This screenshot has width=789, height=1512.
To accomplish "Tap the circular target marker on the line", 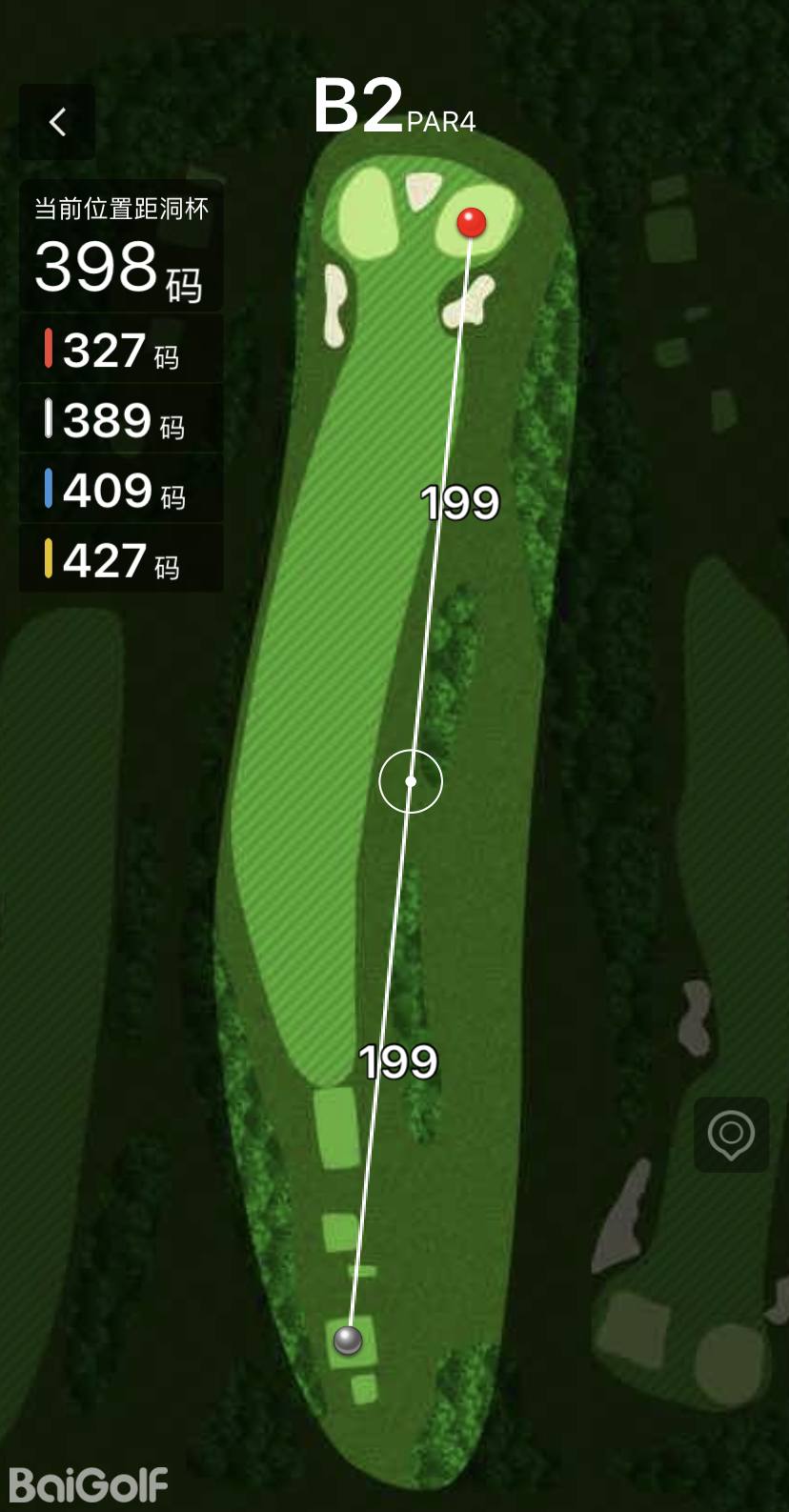I will [411, 781].
